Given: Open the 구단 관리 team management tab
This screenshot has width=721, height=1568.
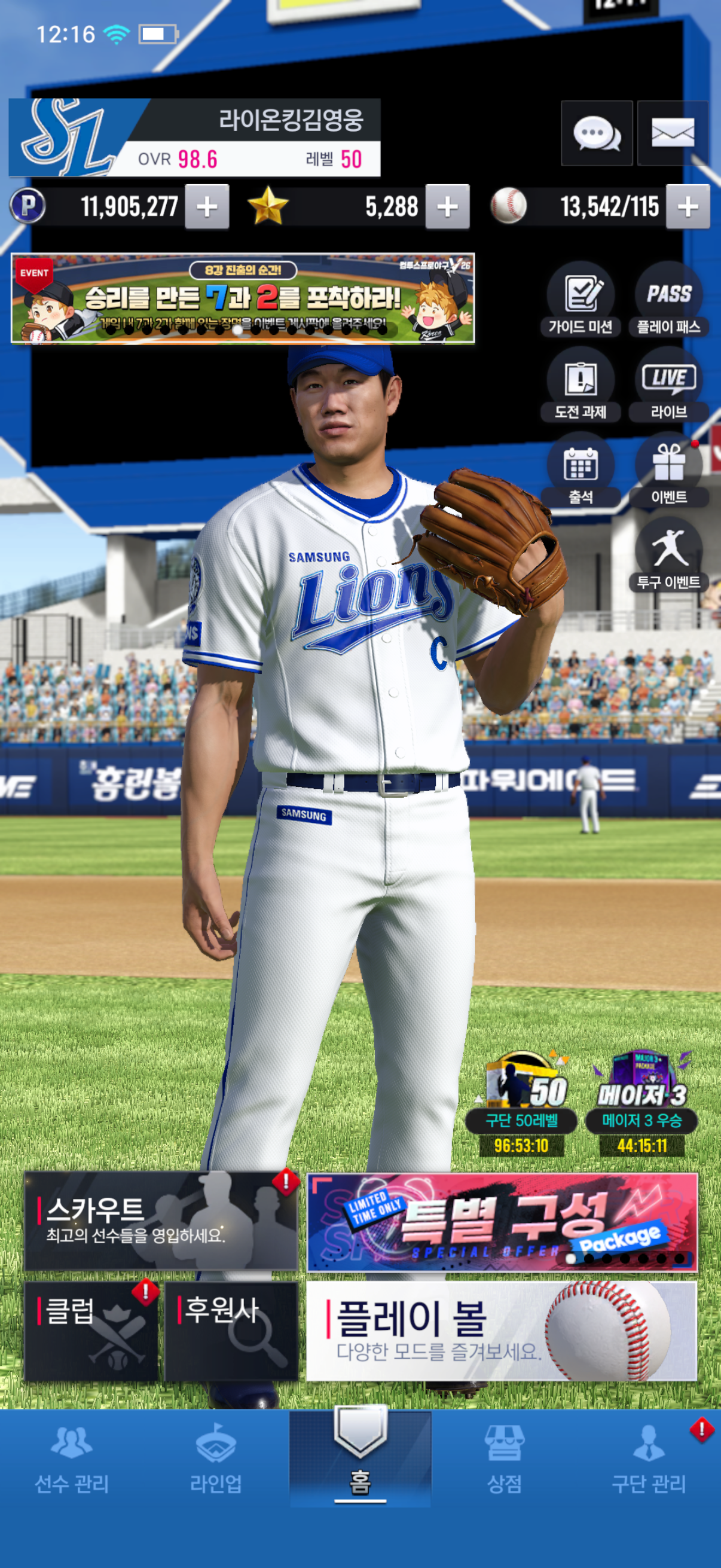Looking at the screenshot, I should click(x=649, y=1460).
